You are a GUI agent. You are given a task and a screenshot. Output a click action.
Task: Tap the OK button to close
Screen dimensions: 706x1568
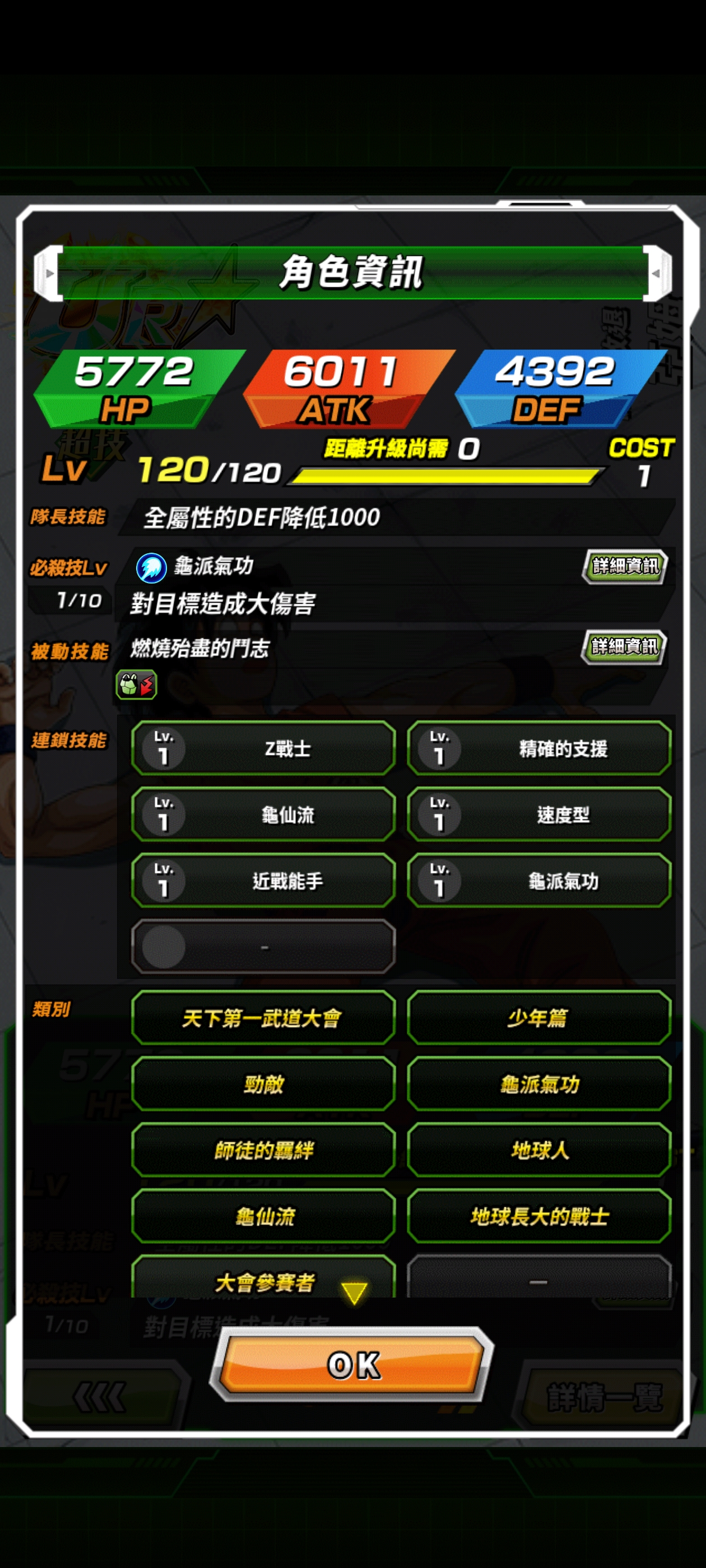click(352, 1364)
